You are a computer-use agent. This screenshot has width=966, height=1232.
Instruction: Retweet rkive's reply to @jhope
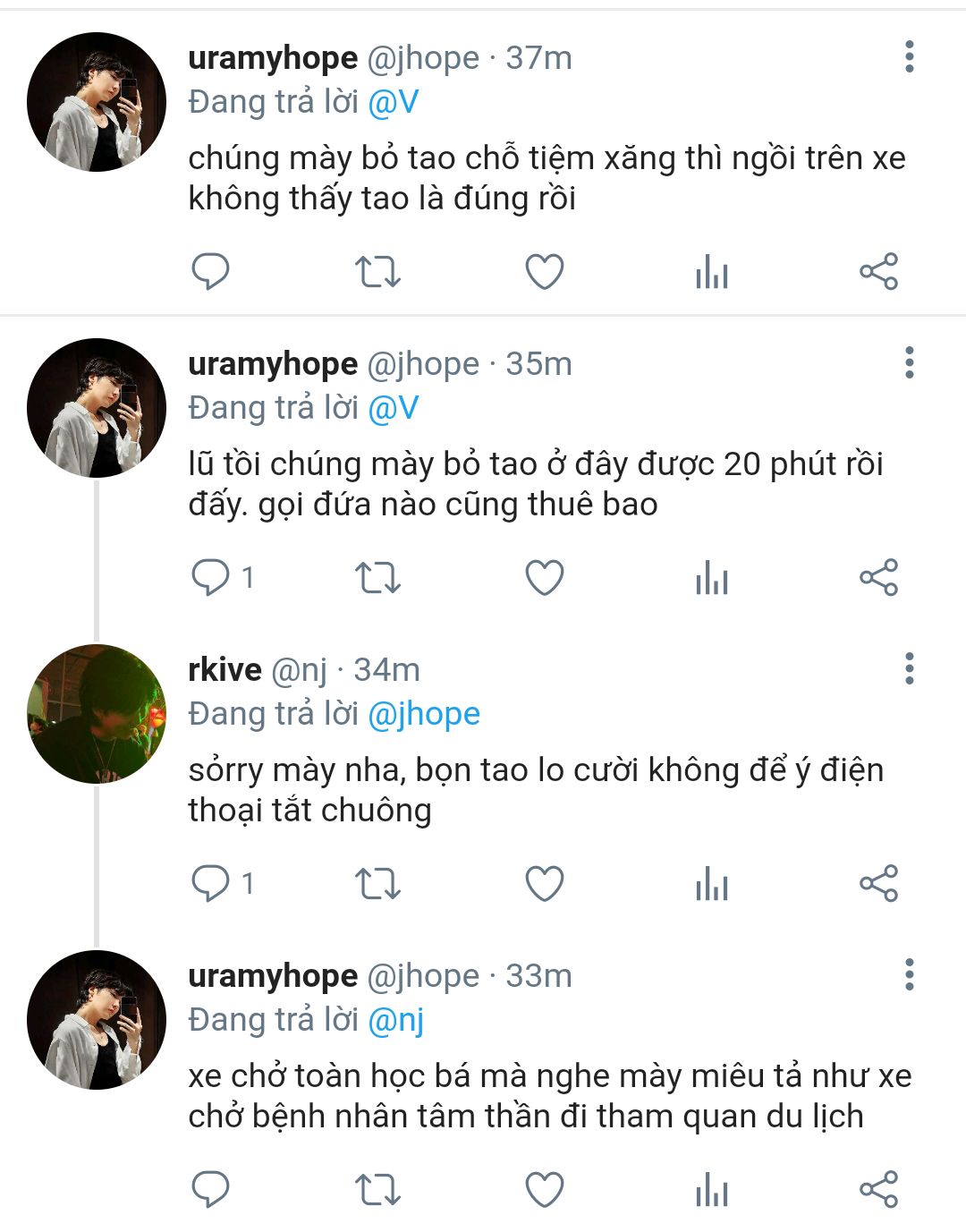(377, 883)
